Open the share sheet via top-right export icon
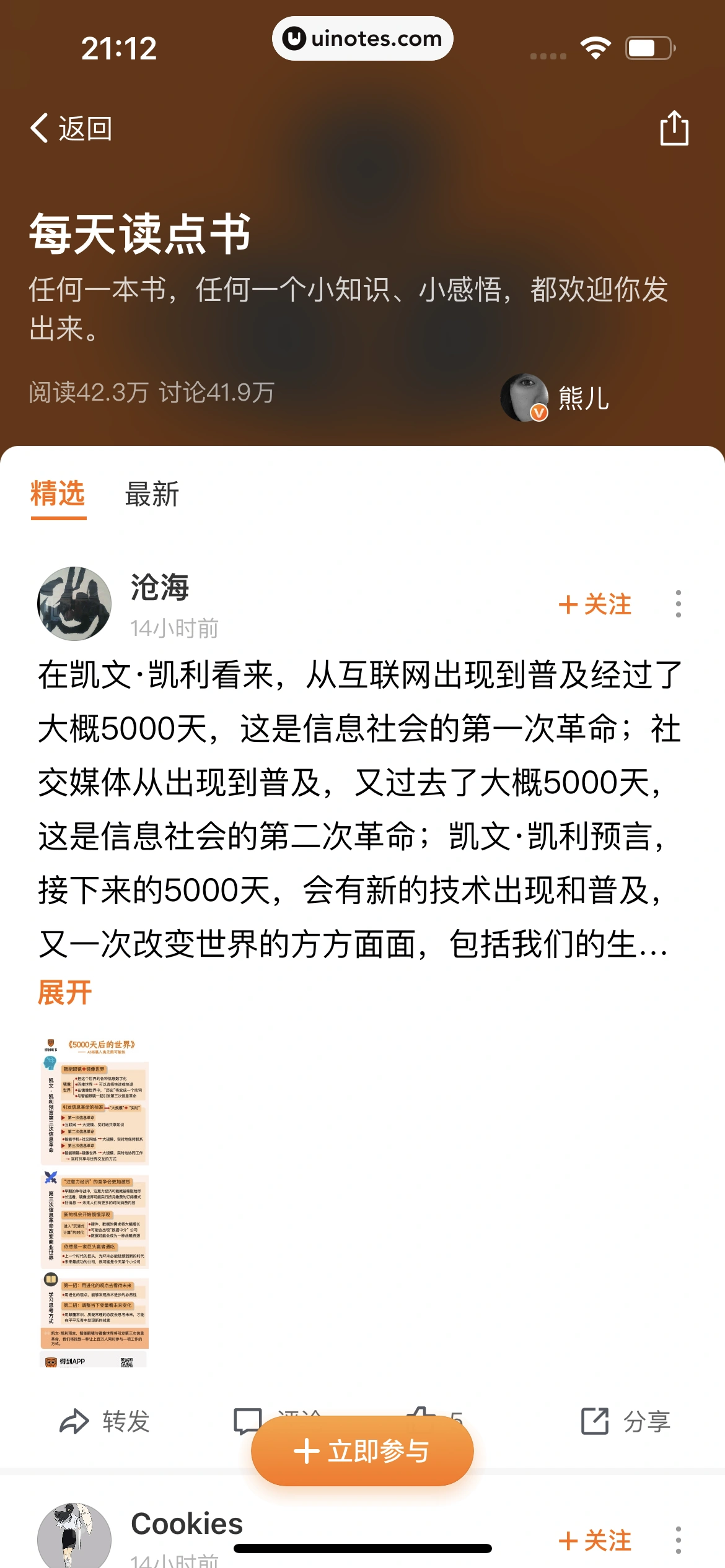This screenshot has width=725, height=1568. coord(675,128)
